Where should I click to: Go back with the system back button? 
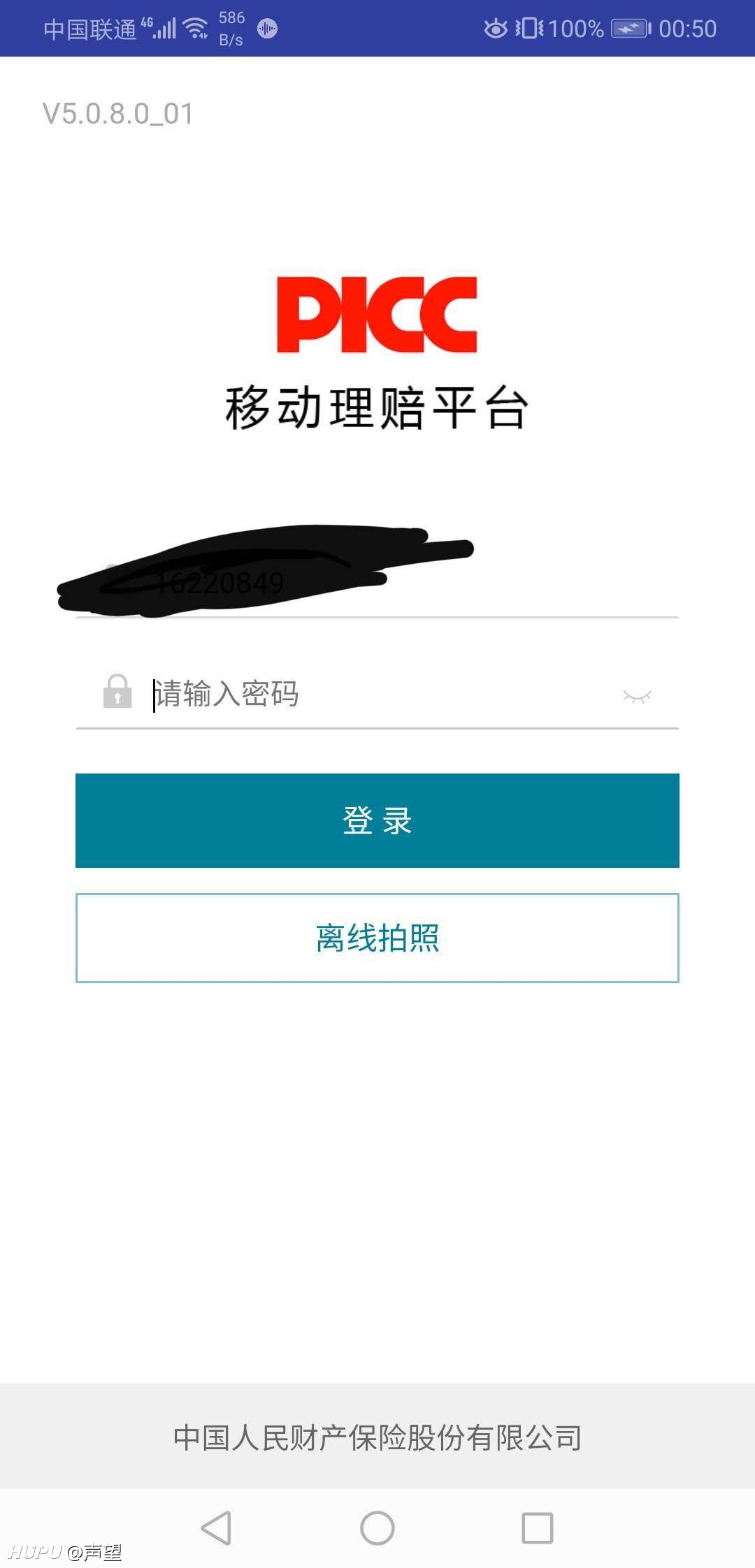217,1527
